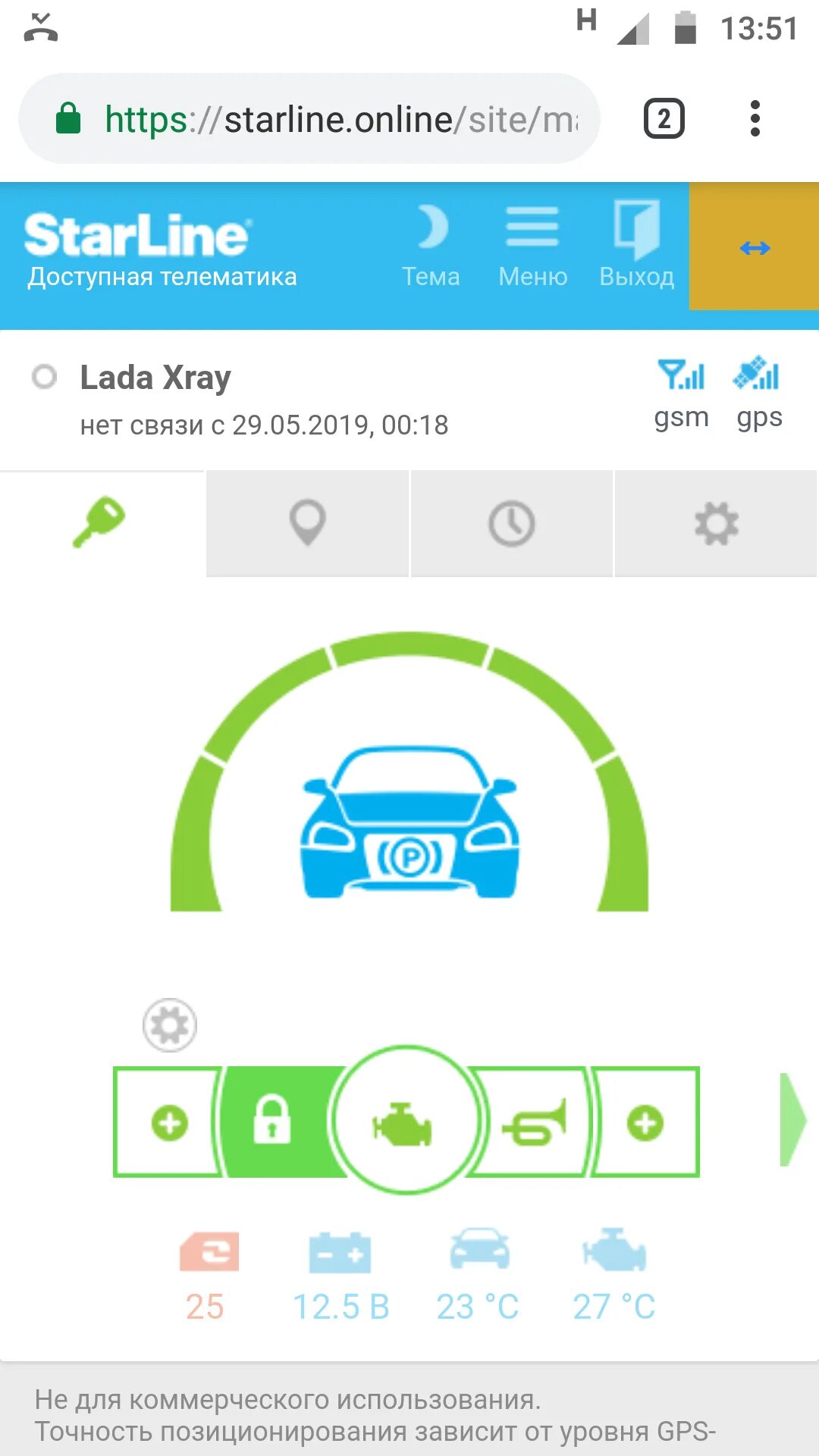The image size is (819, 1456).
Task: Select the Lada Xray device
Action: tap(155, 378)
